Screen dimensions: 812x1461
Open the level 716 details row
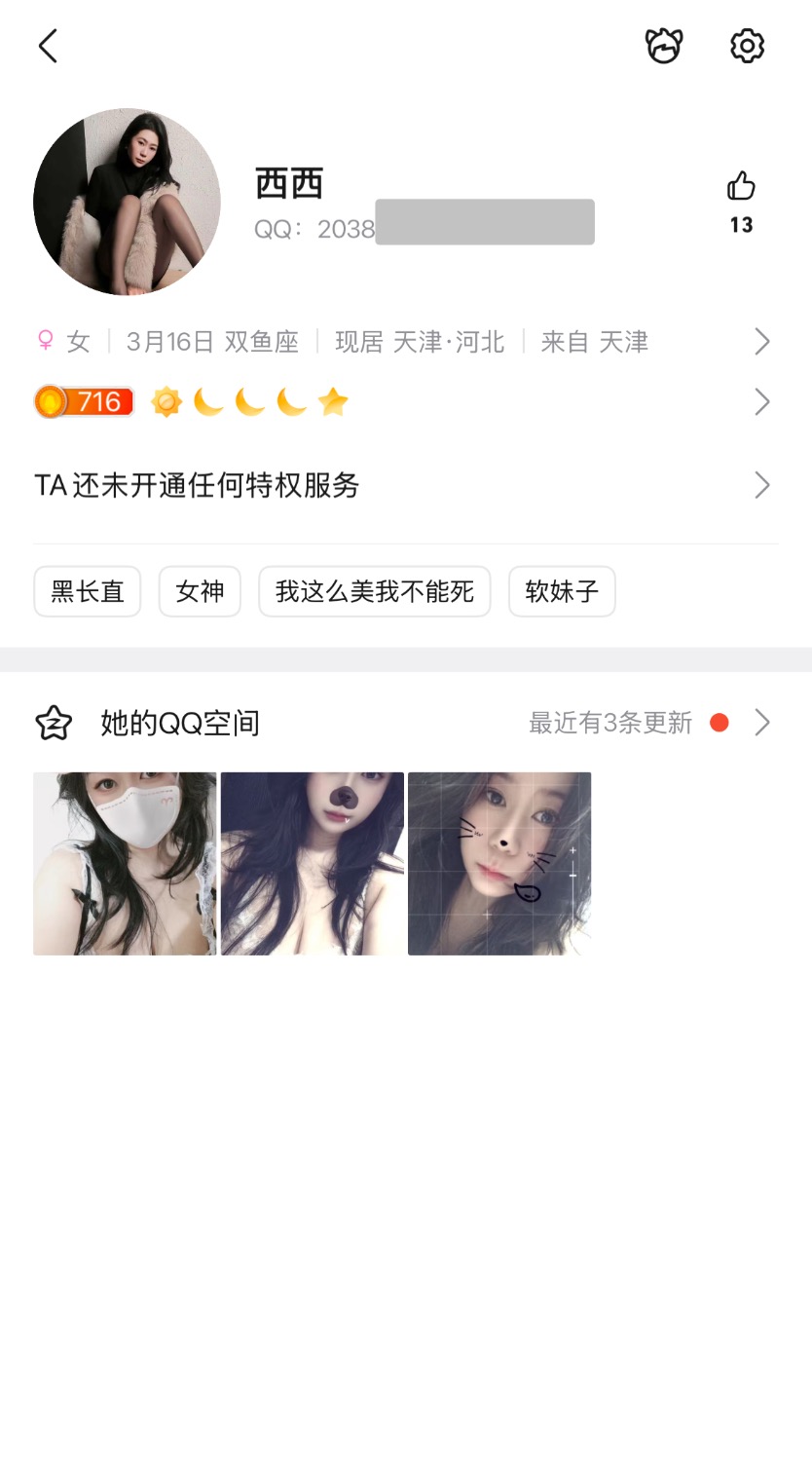point(761,402)
